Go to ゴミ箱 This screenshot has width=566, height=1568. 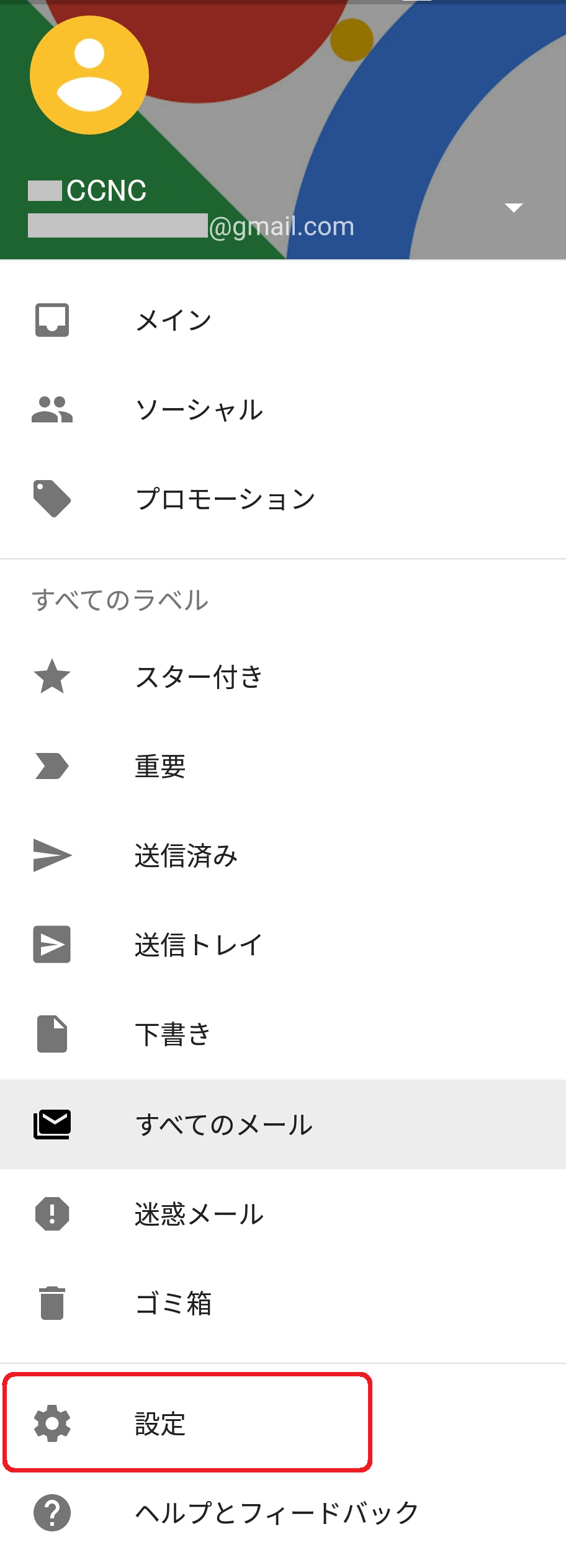pyautogui.click(x=174, y=1303)
